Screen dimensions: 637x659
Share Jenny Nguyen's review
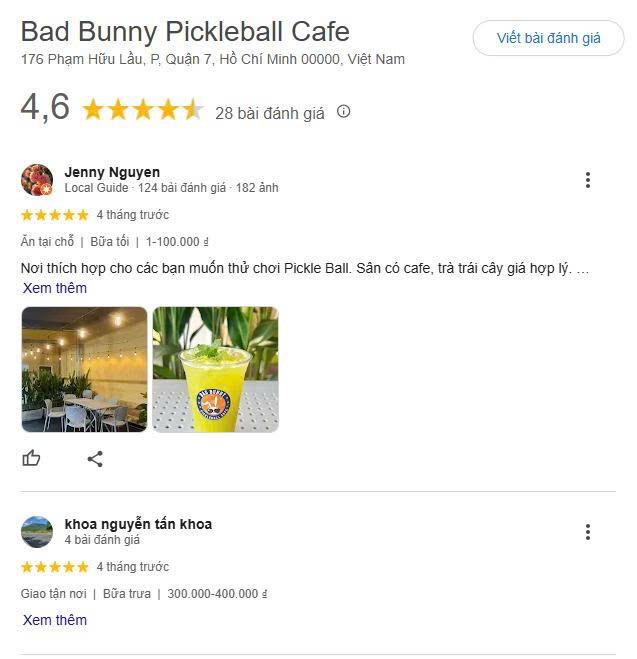pyautogui.click(x=95, y=459)
